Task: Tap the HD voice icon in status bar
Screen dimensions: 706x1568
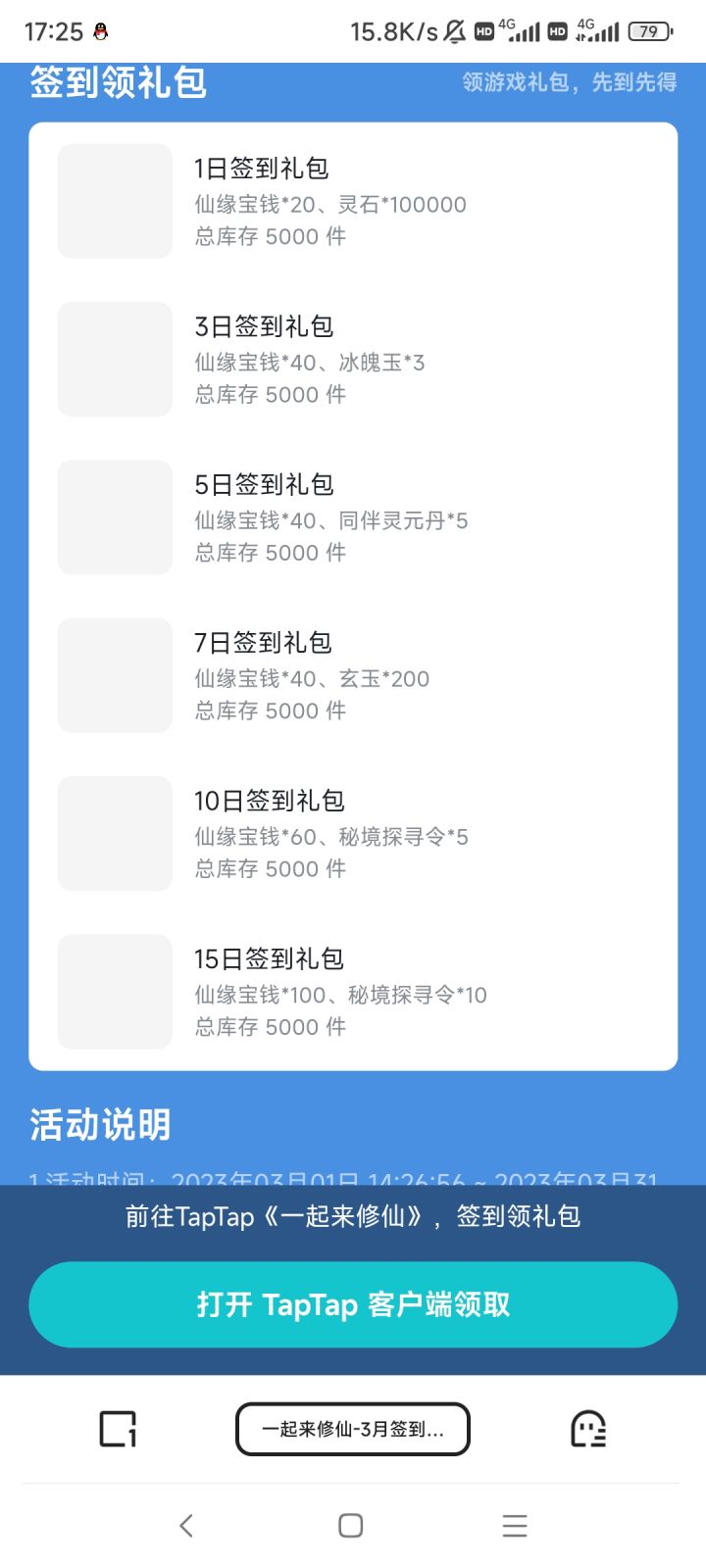Action: coord(482,29)
